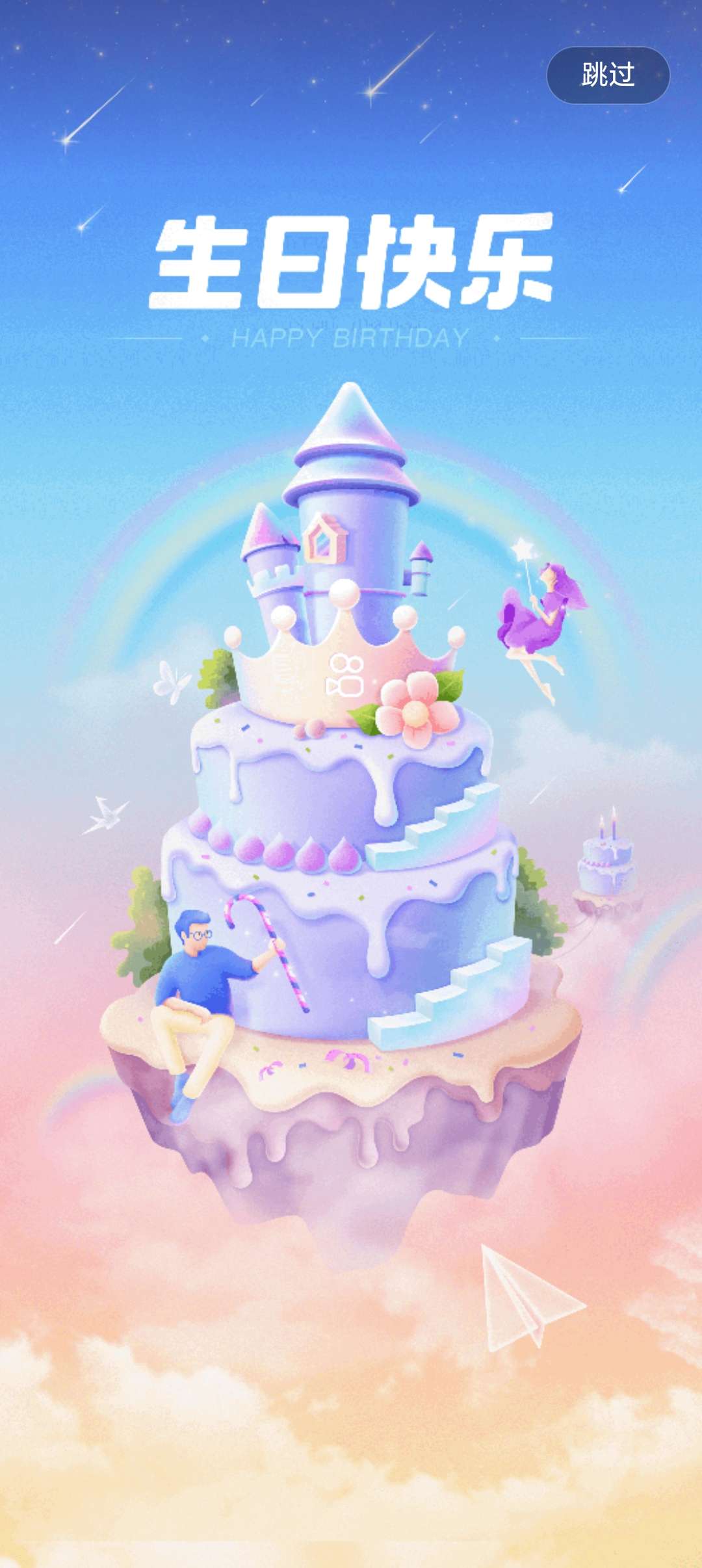Skip the birthday splash with 跳过
This screenshot has width=702, height=1568.
click(x=608, y=75)
